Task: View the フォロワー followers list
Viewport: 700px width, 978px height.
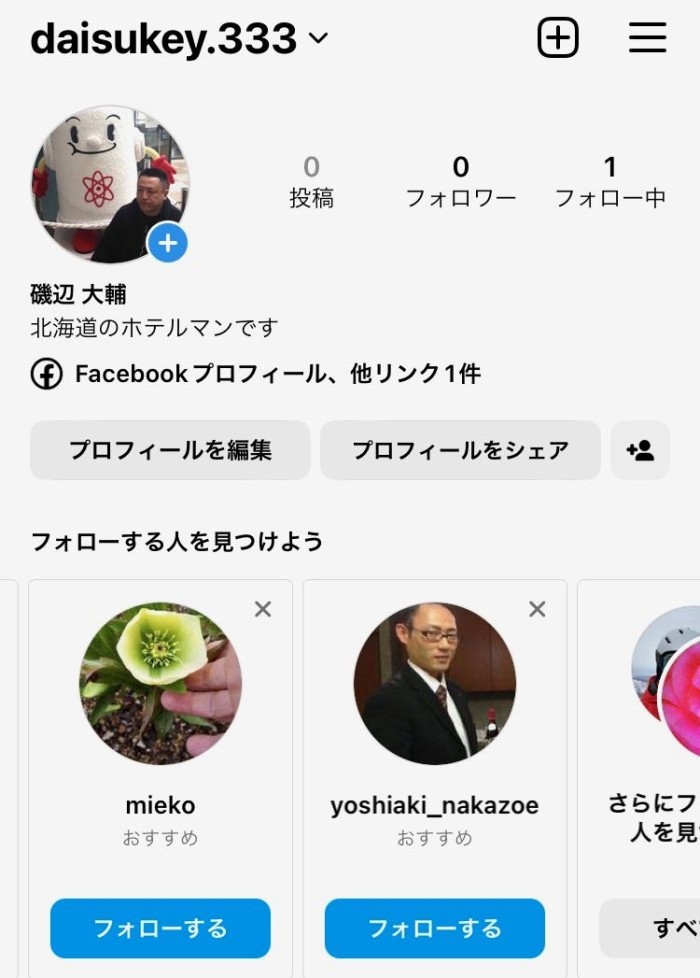Action: pyautogui.click(x=460, y=181)
